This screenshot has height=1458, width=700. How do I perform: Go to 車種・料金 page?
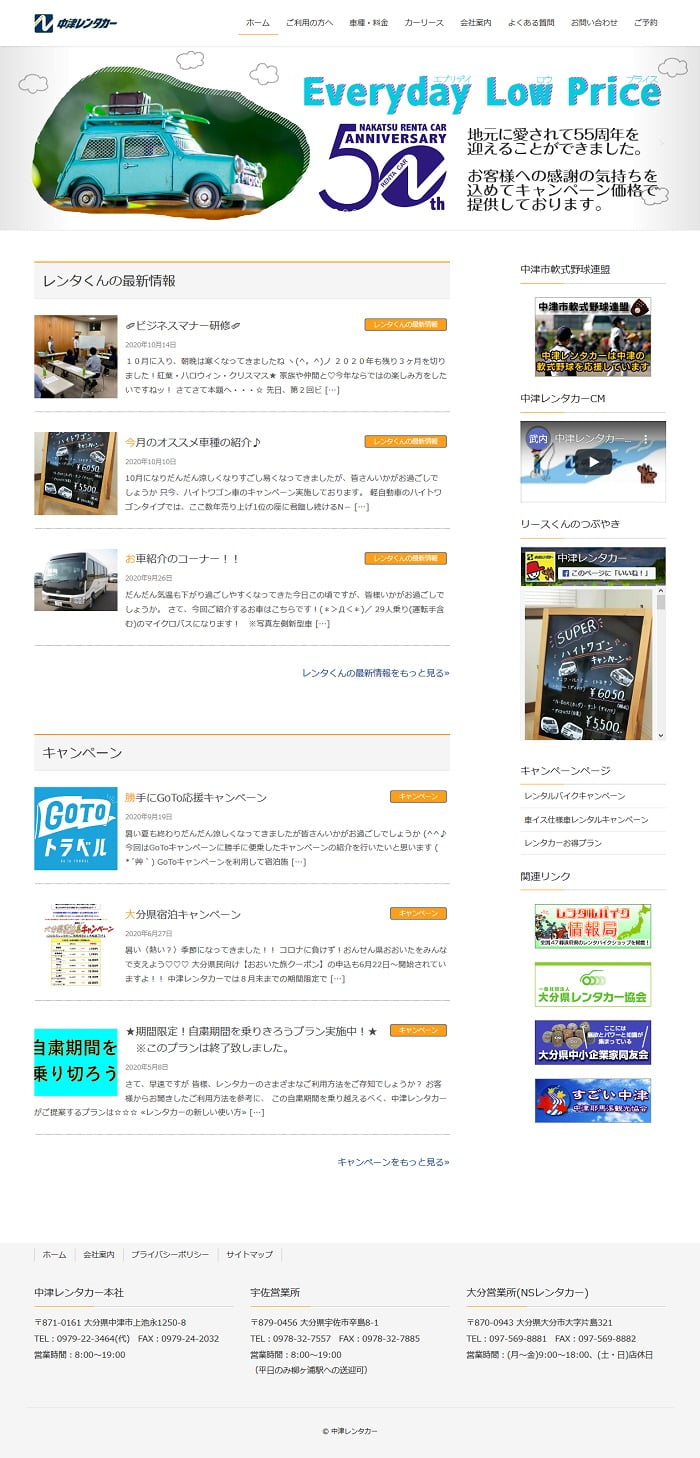pyautogui.click(x=369, y=22)
